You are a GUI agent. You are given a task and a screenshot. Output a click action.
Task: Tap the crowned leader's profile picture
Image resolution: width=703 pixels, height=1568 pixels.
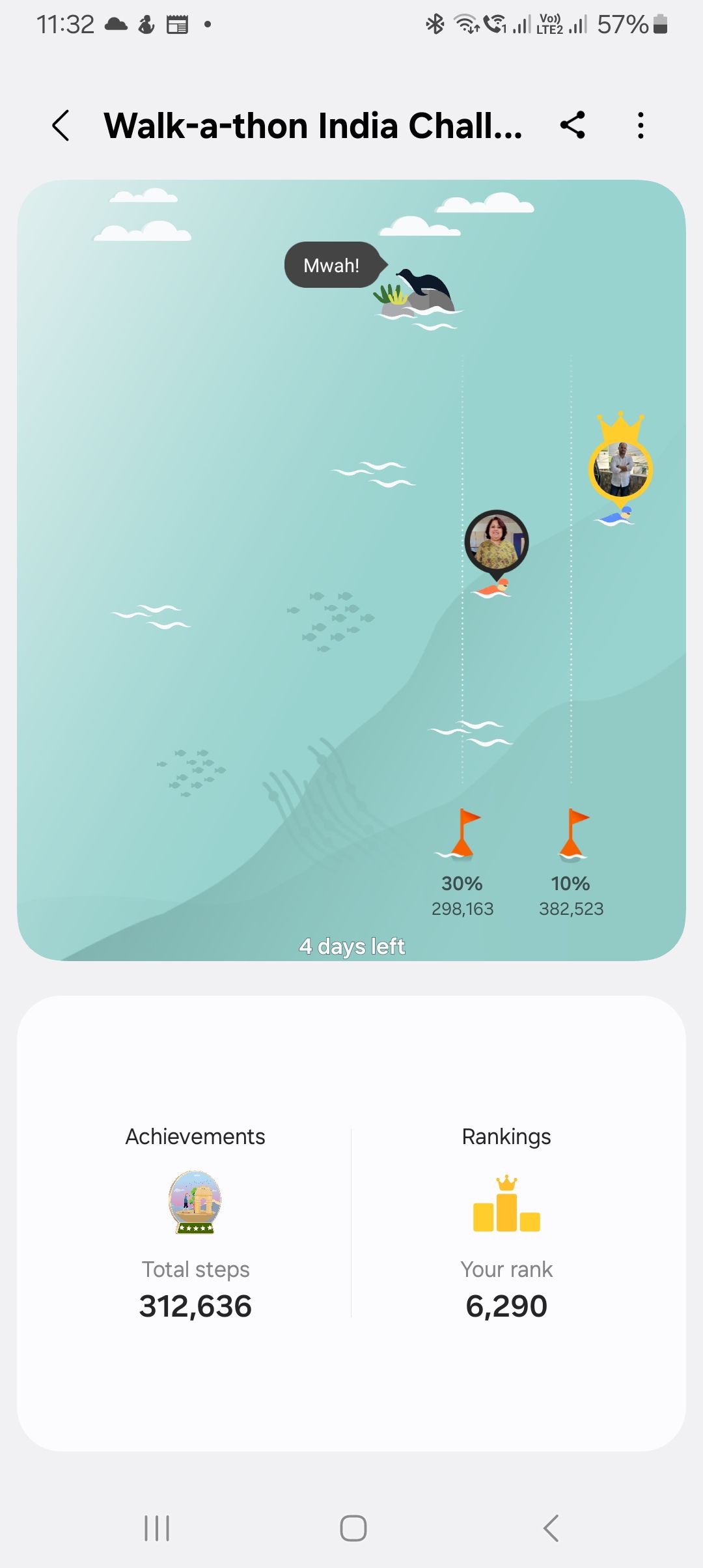pos(620,469)
